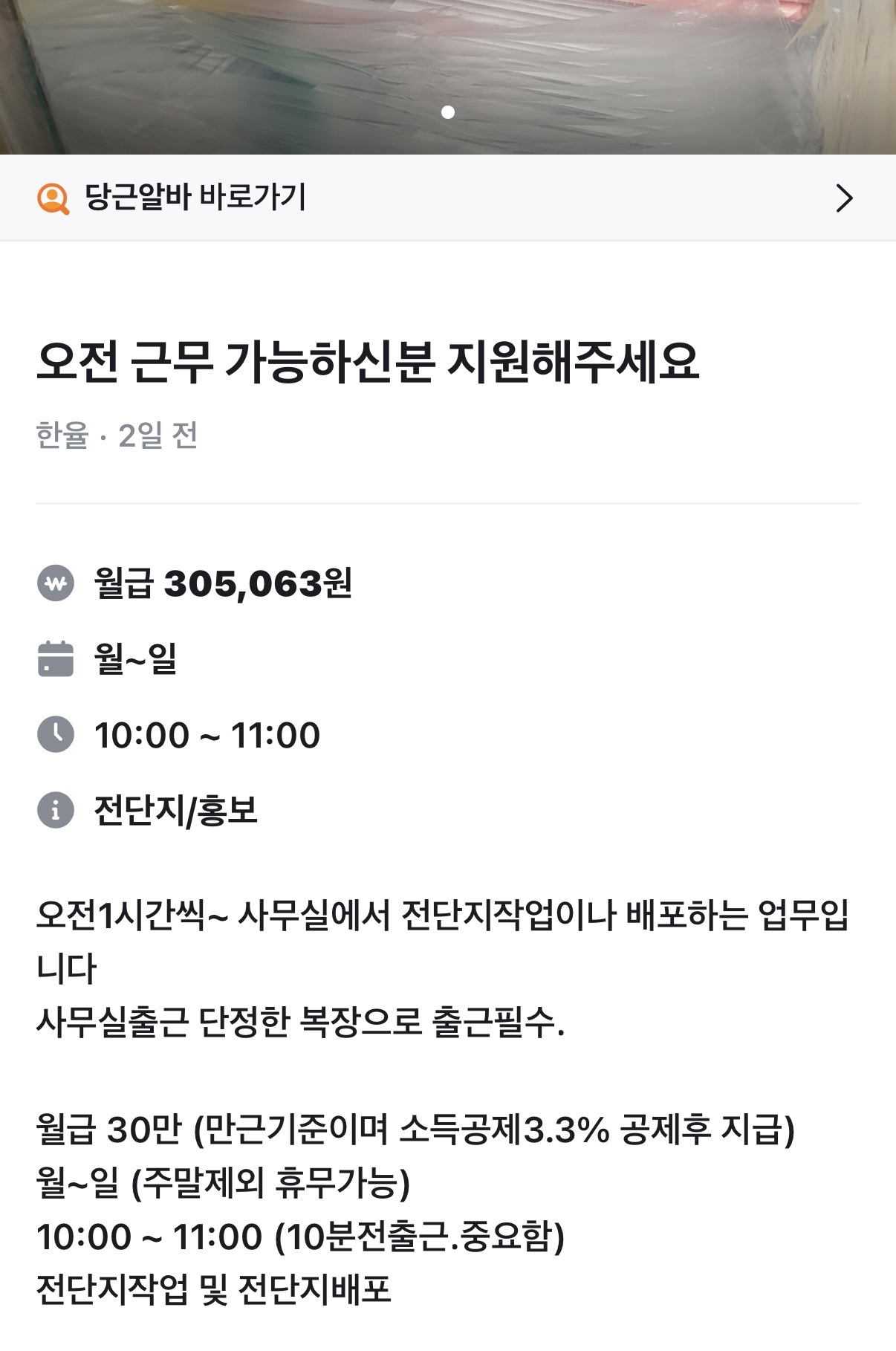Tap the carousel page dot indicator
The width and height of the screenshot is (896, 1351).
[x=449, y=112]
